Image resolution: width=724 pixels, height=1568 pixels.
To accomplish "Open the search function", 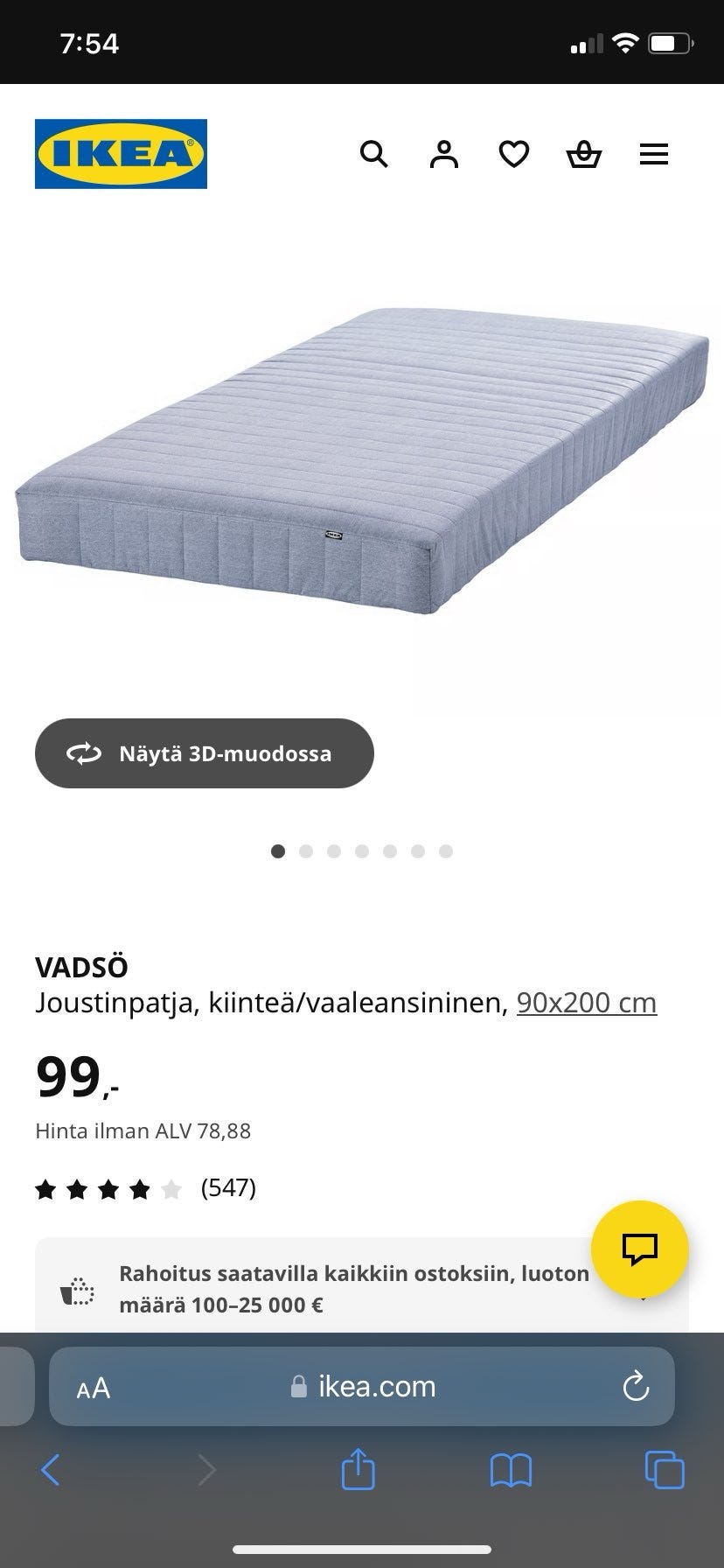I will [374, 154].
